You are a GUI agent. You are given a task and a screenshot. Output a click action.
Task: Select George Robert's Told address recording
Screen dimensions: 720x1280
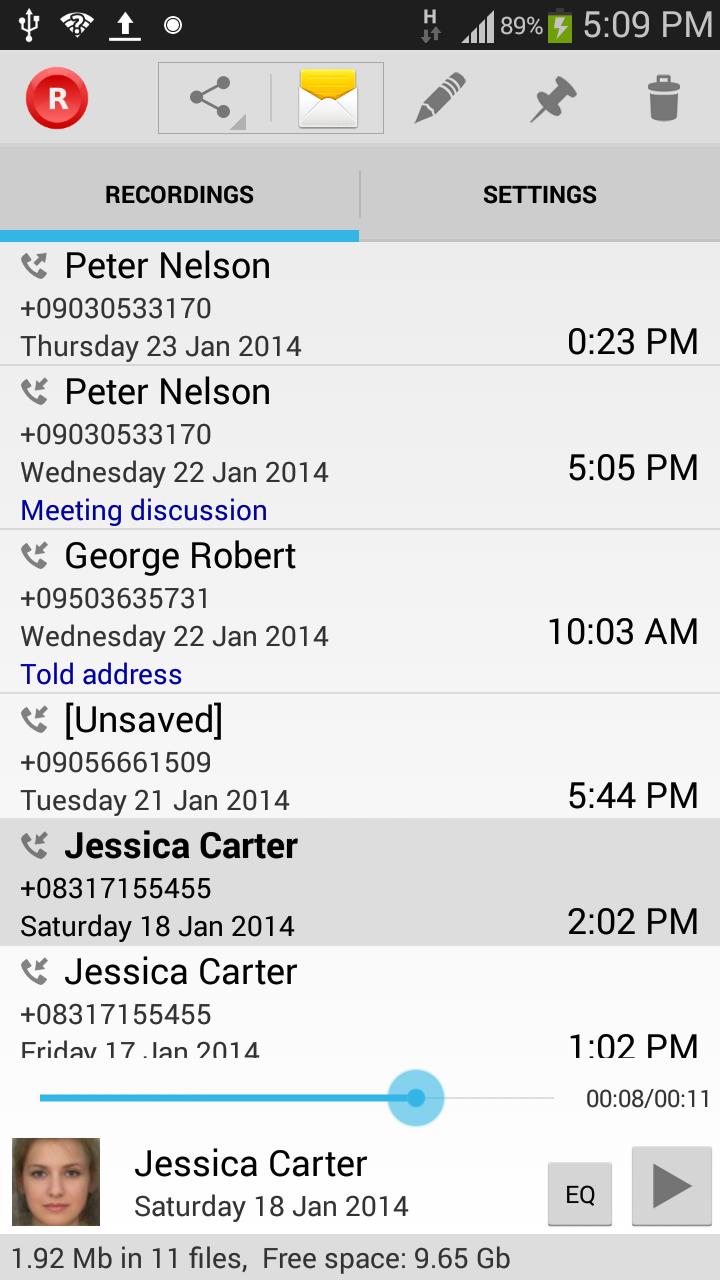[360, 612]
